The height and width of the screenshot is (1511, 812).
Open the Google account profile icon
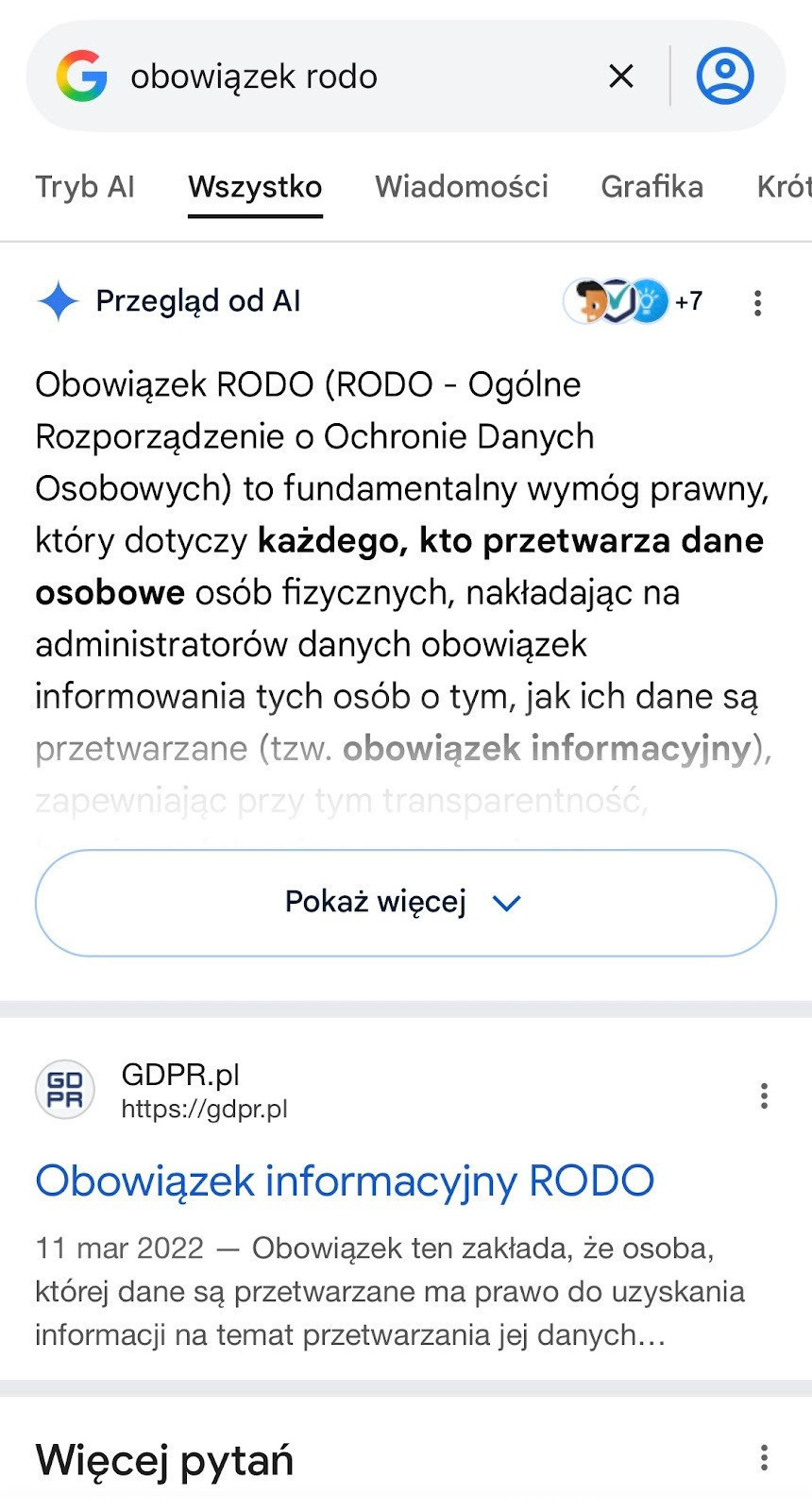click(724, 76)
